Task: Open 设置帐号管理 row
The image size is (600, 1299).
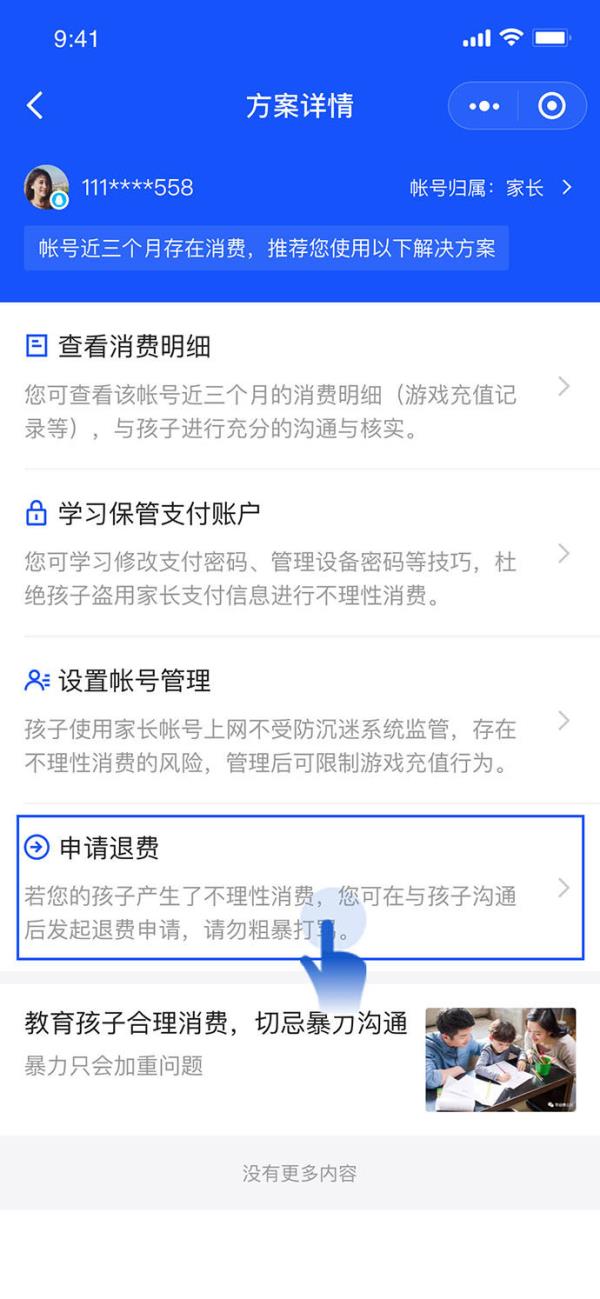Action: (x=298, y=720)
